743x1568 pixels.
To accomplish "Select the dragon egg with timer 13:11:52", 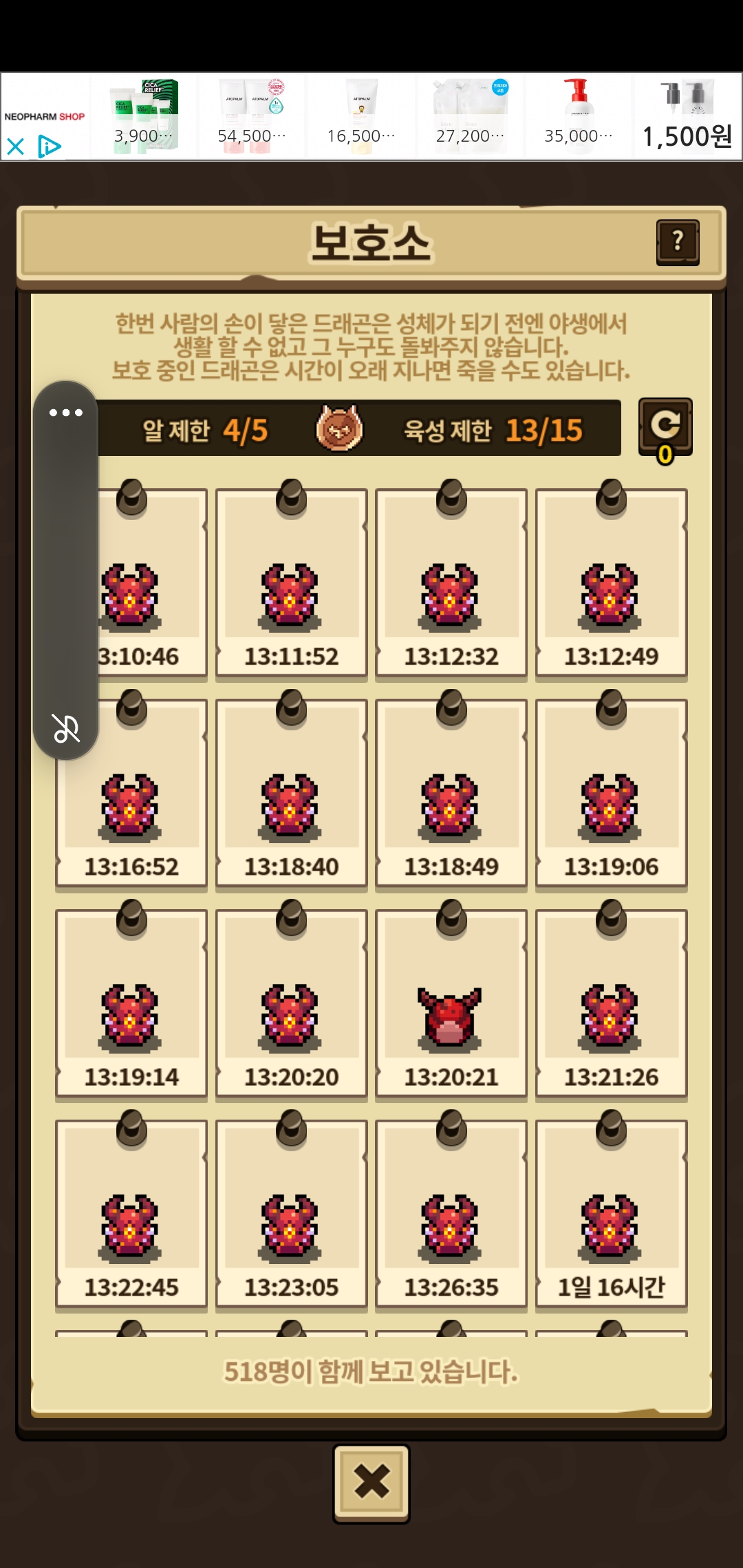I will click(x=291, y=585).
